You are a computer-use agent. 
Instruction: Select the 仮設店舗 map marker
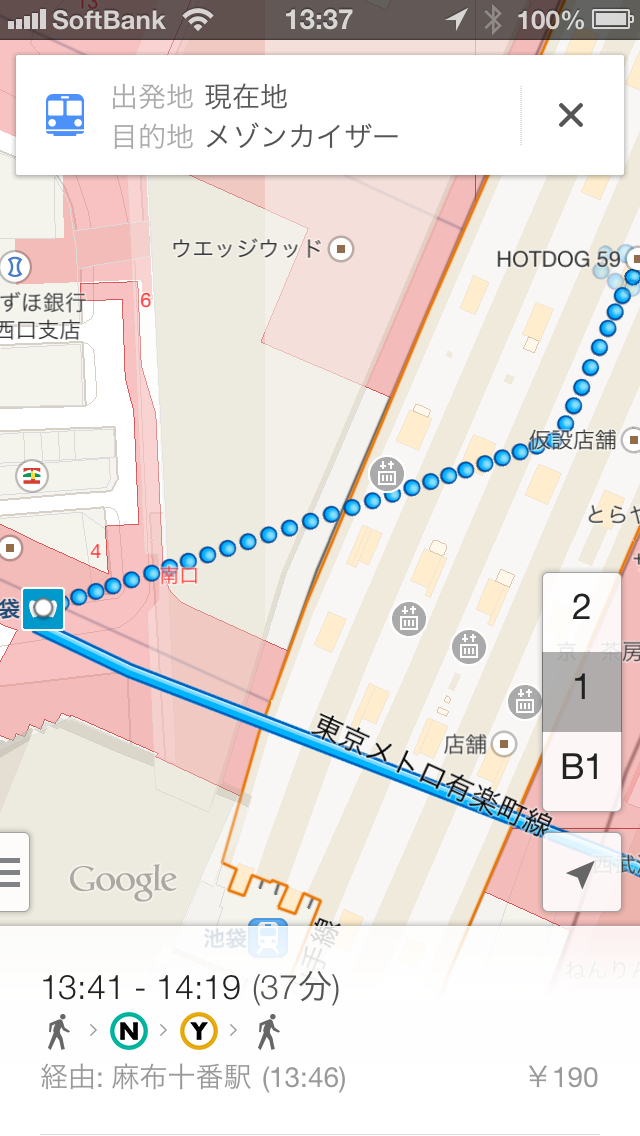point(631,439)
